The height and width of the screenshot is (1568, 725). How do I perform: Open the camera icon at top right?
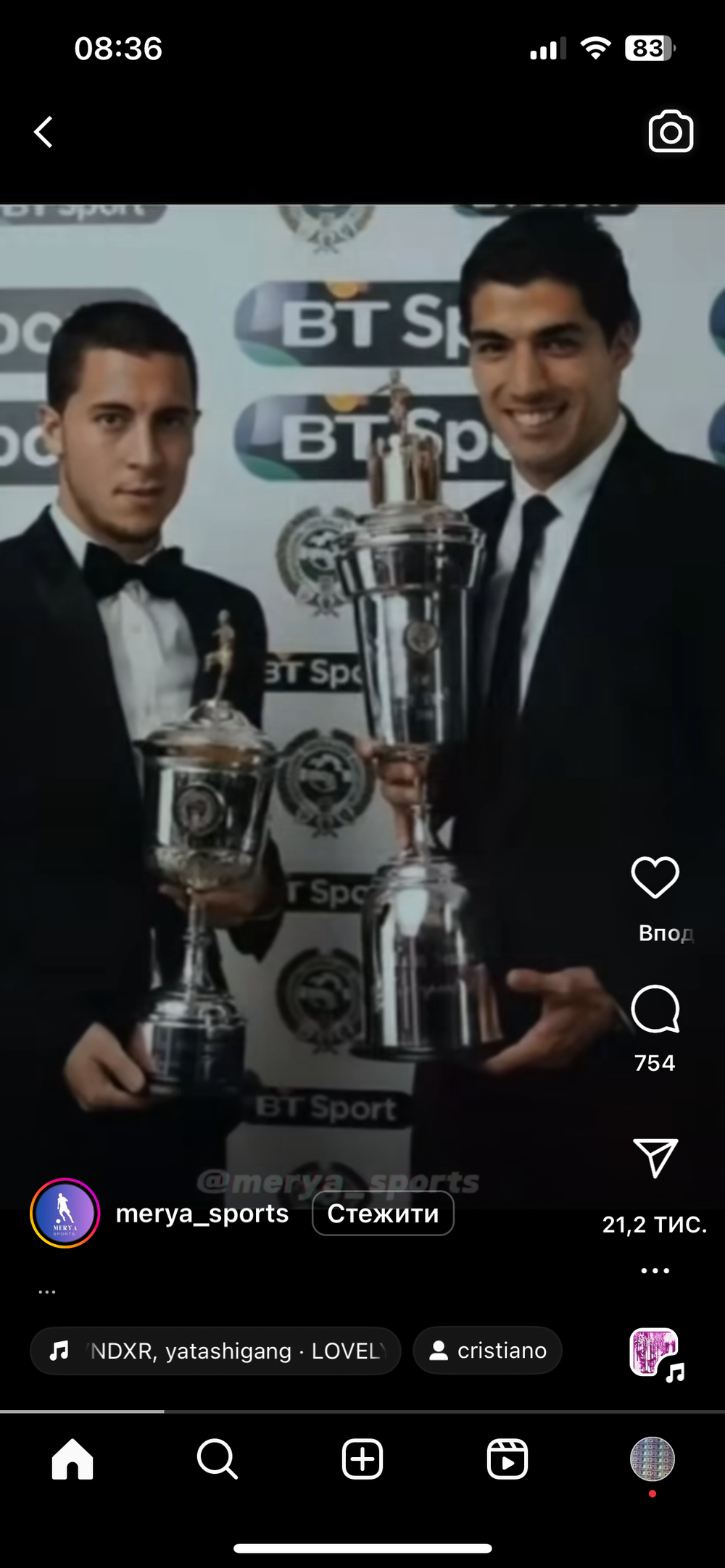pyautogui.click(x=670, y=131)
